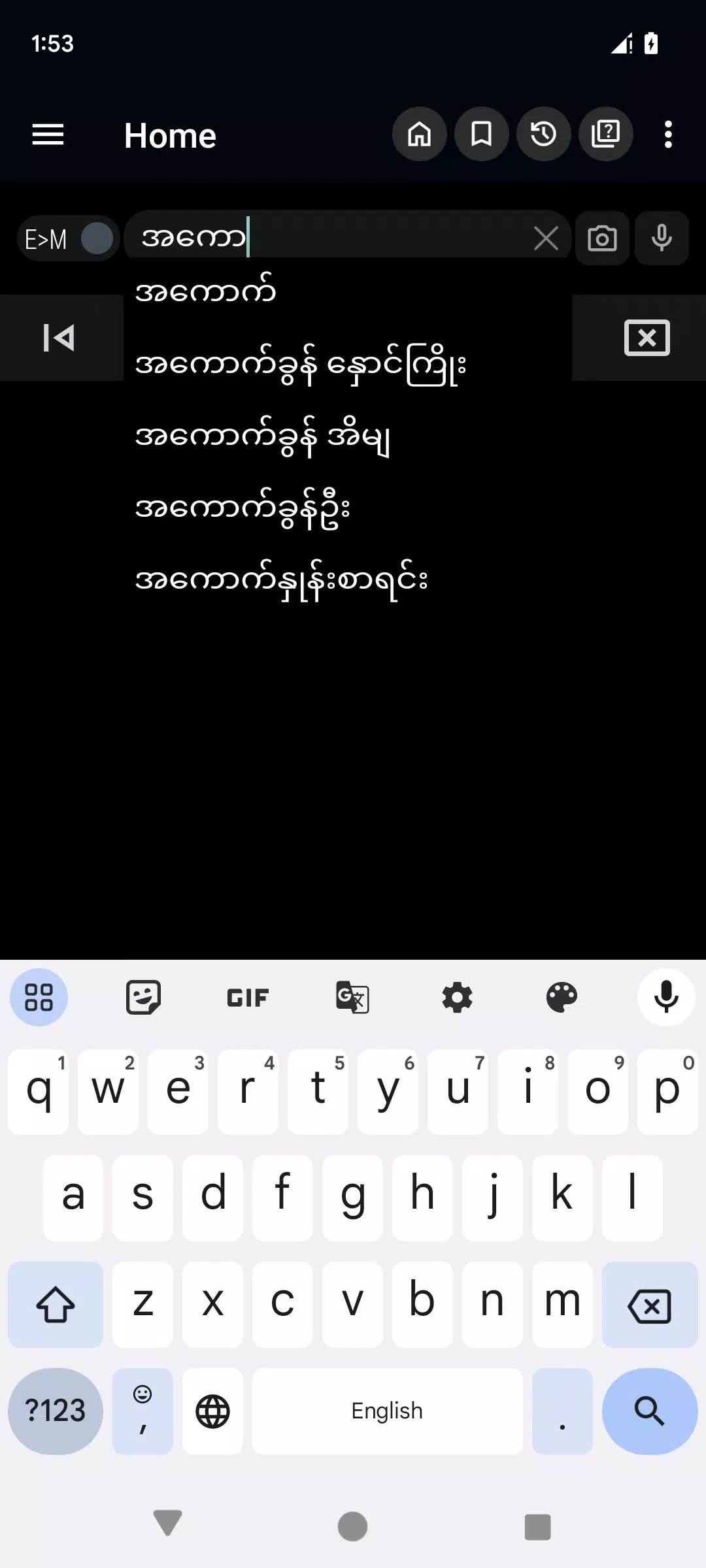Viewport: 706px width, 1568px height.
Task: Start voice search with the microphone
Action: (662, 238)
